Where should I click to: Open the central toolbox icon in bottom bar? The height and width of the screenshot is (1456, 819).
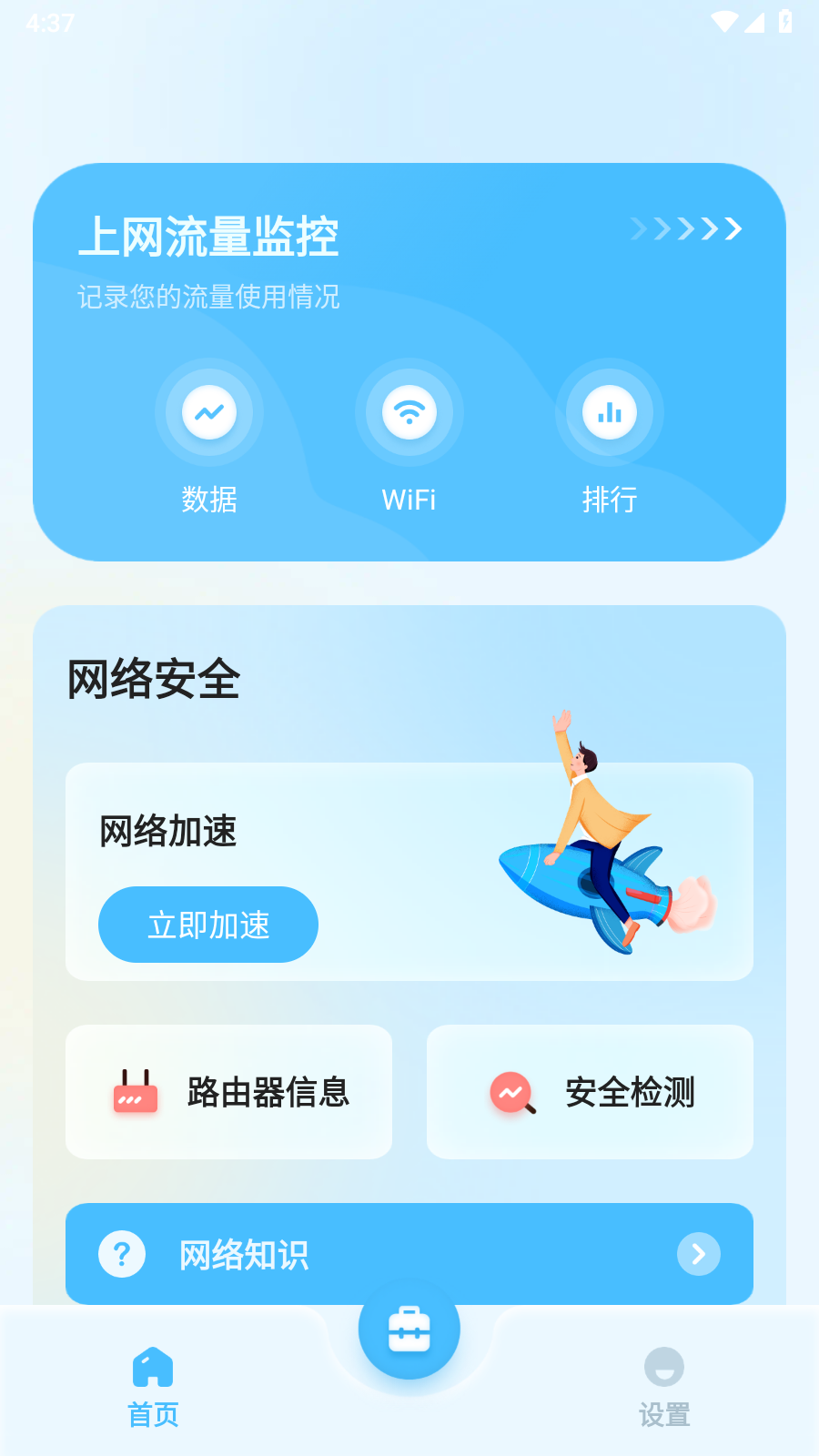[x=408, y=1328]
